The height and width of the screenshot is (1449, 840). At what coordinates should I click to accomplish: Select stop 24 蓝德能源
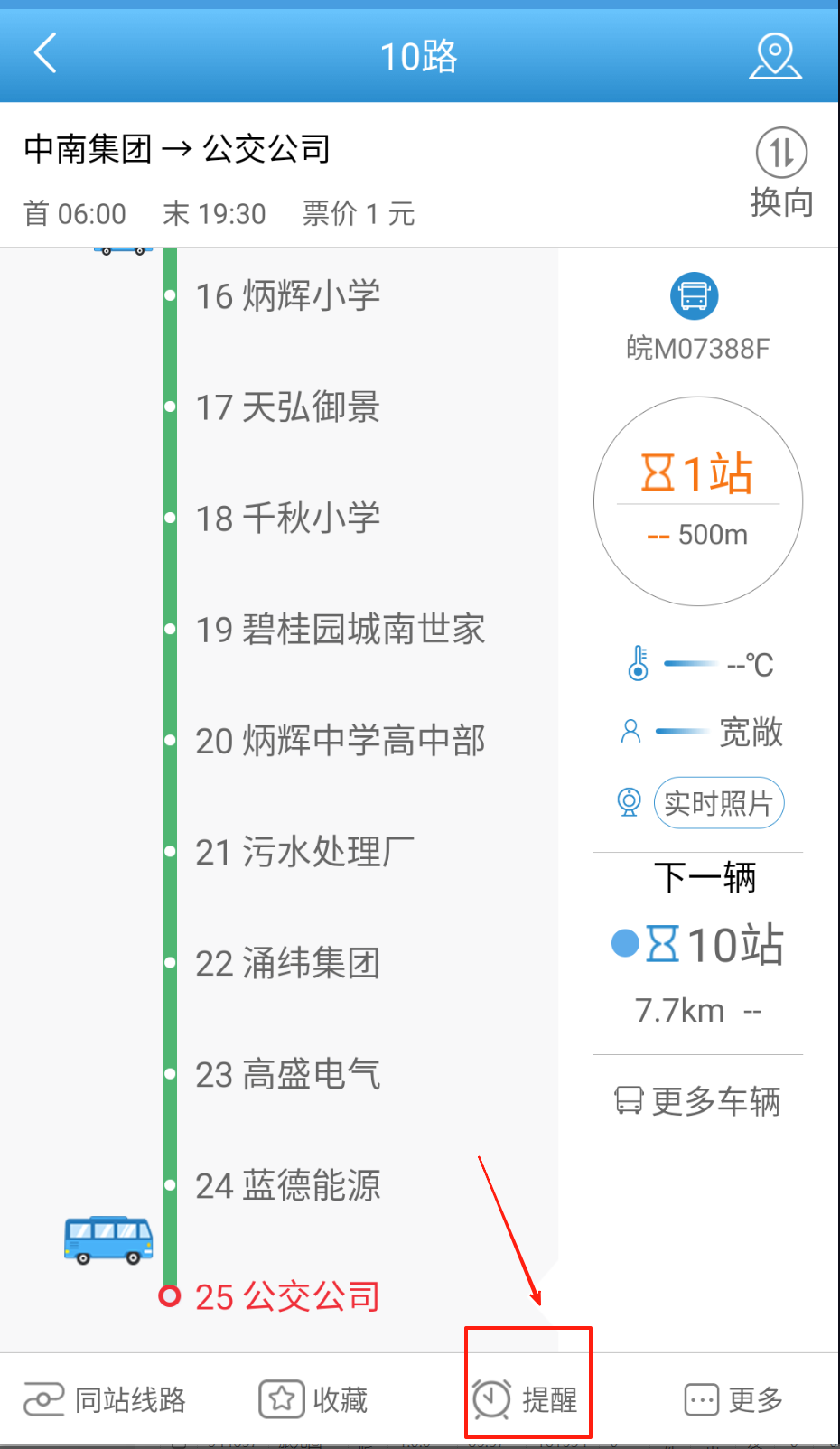pos(287,1185)
